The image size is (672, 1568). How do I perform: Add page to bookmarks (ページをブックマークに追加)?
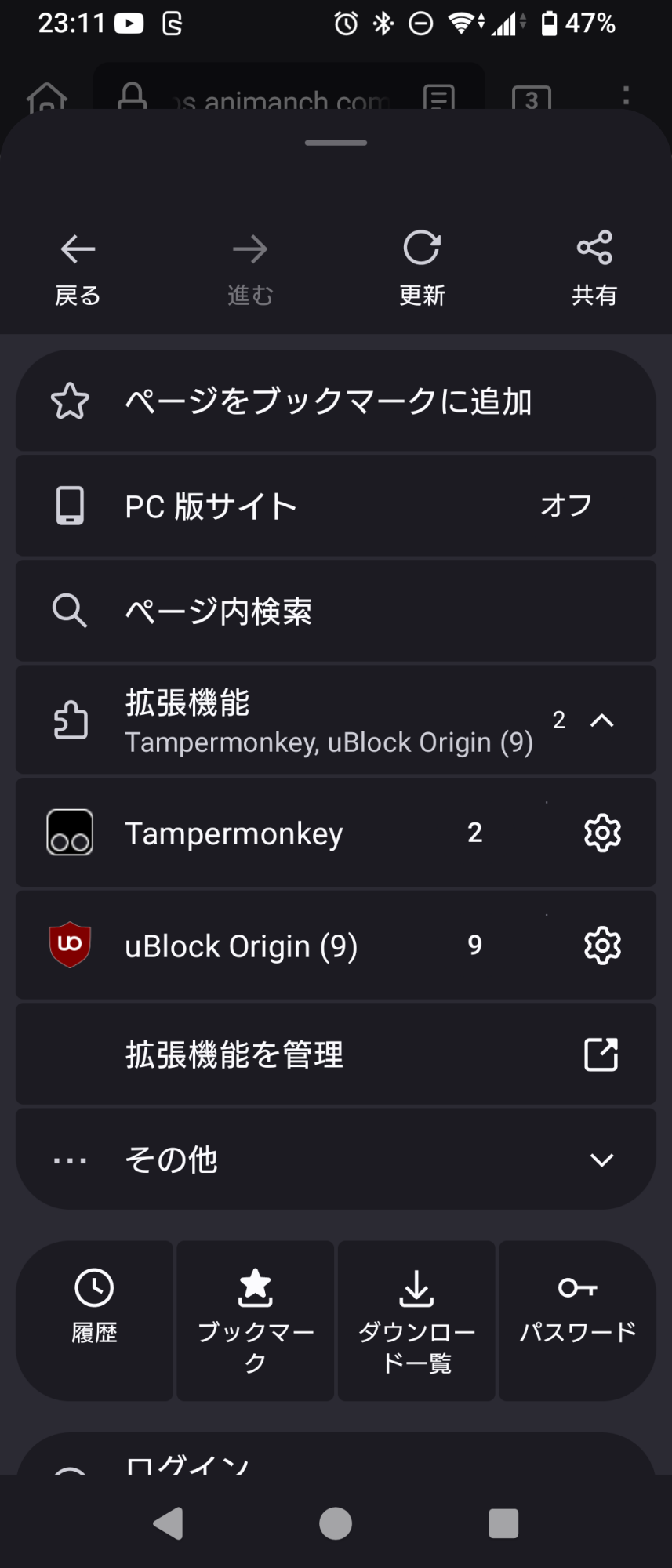tap(336, 401)
